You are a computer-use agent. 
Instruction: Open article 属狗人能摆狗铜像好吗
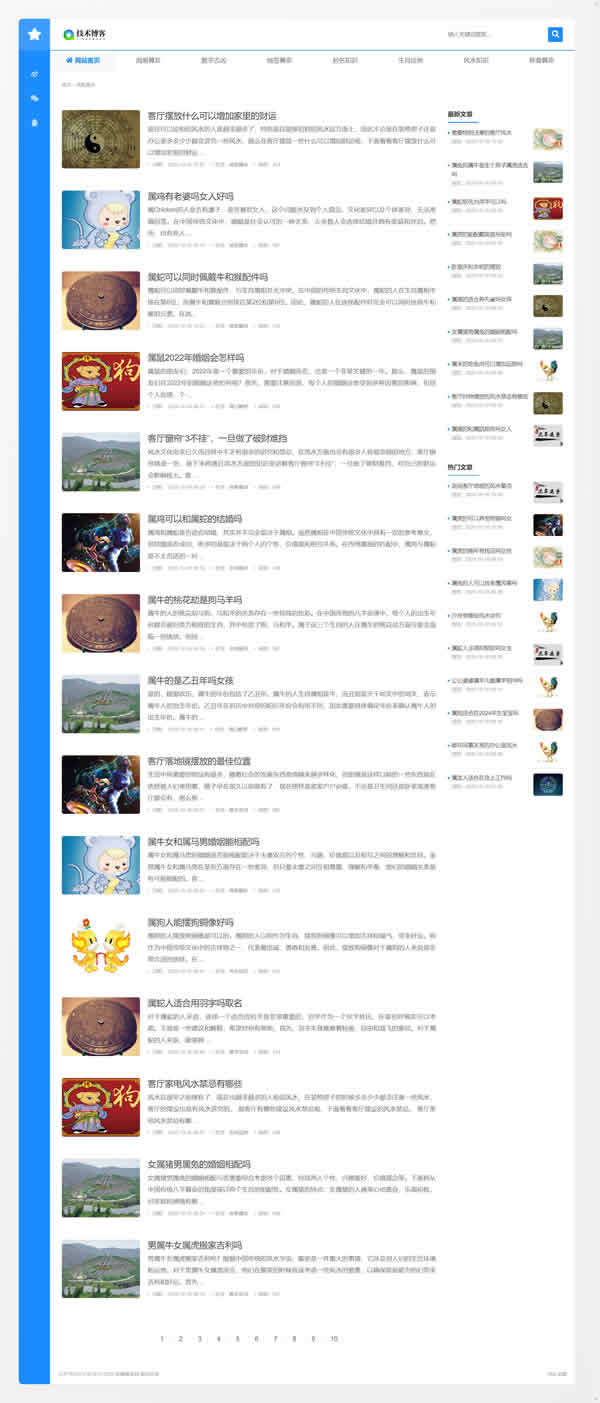coord(190,922)
